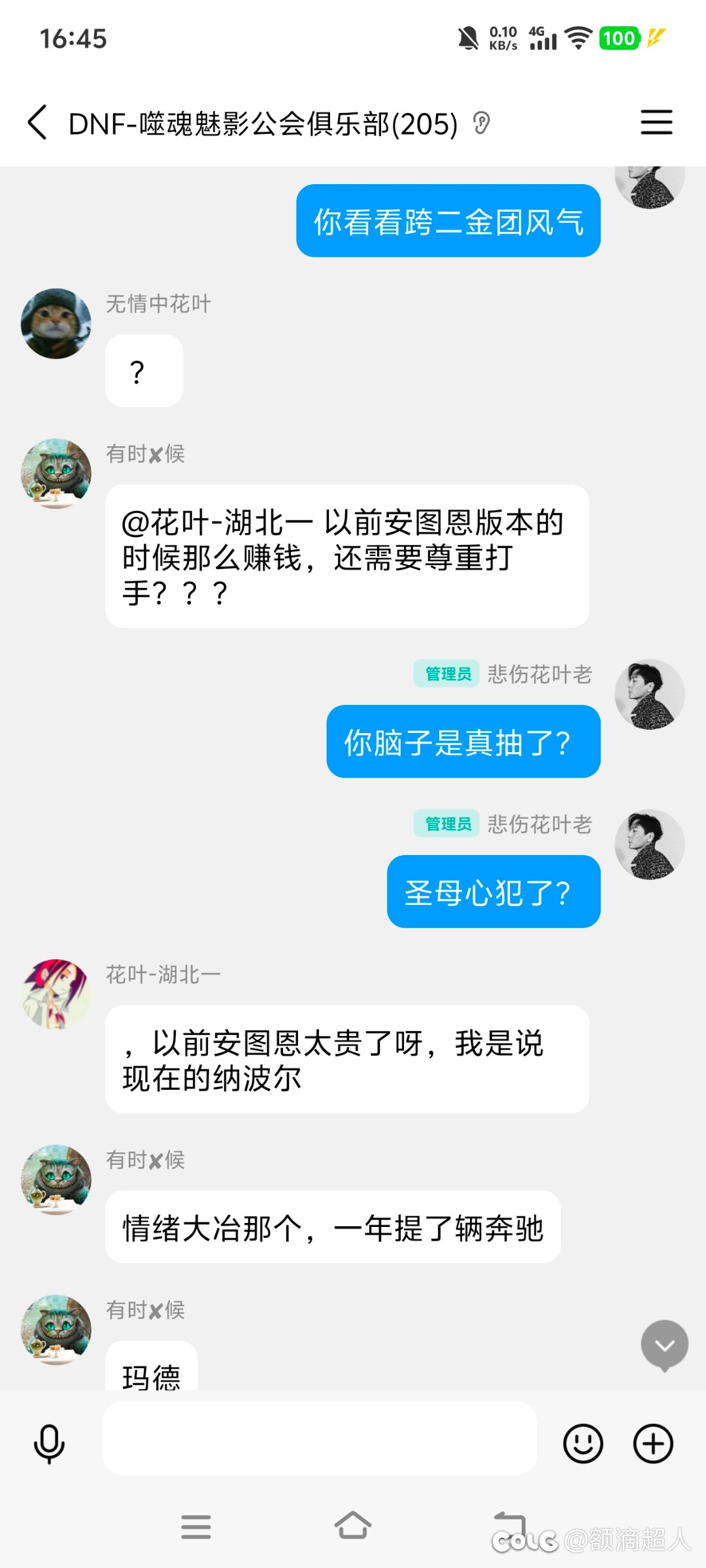Open admin avatar beside 你脑子是真抽了

[x=650, y=694]
